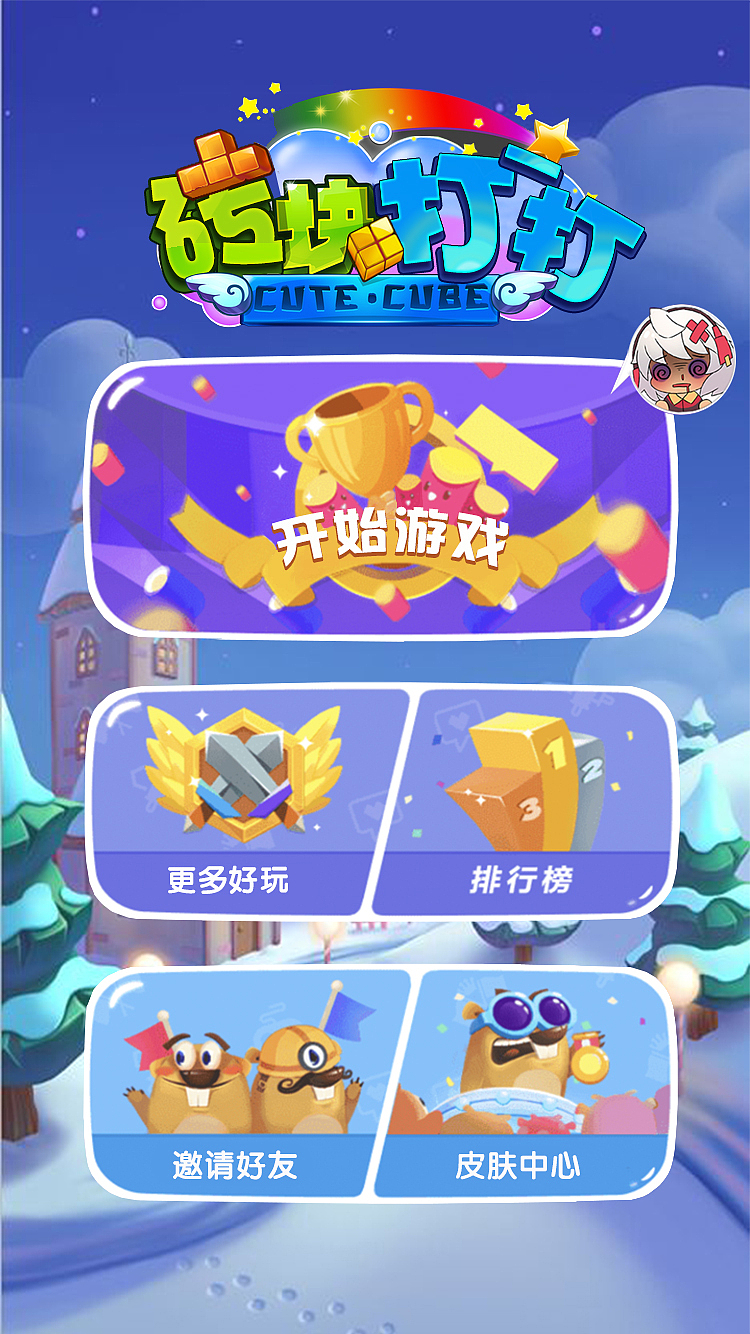View the 排行榜 leaderboard
750x1334 pixels.
click(527, 802)
